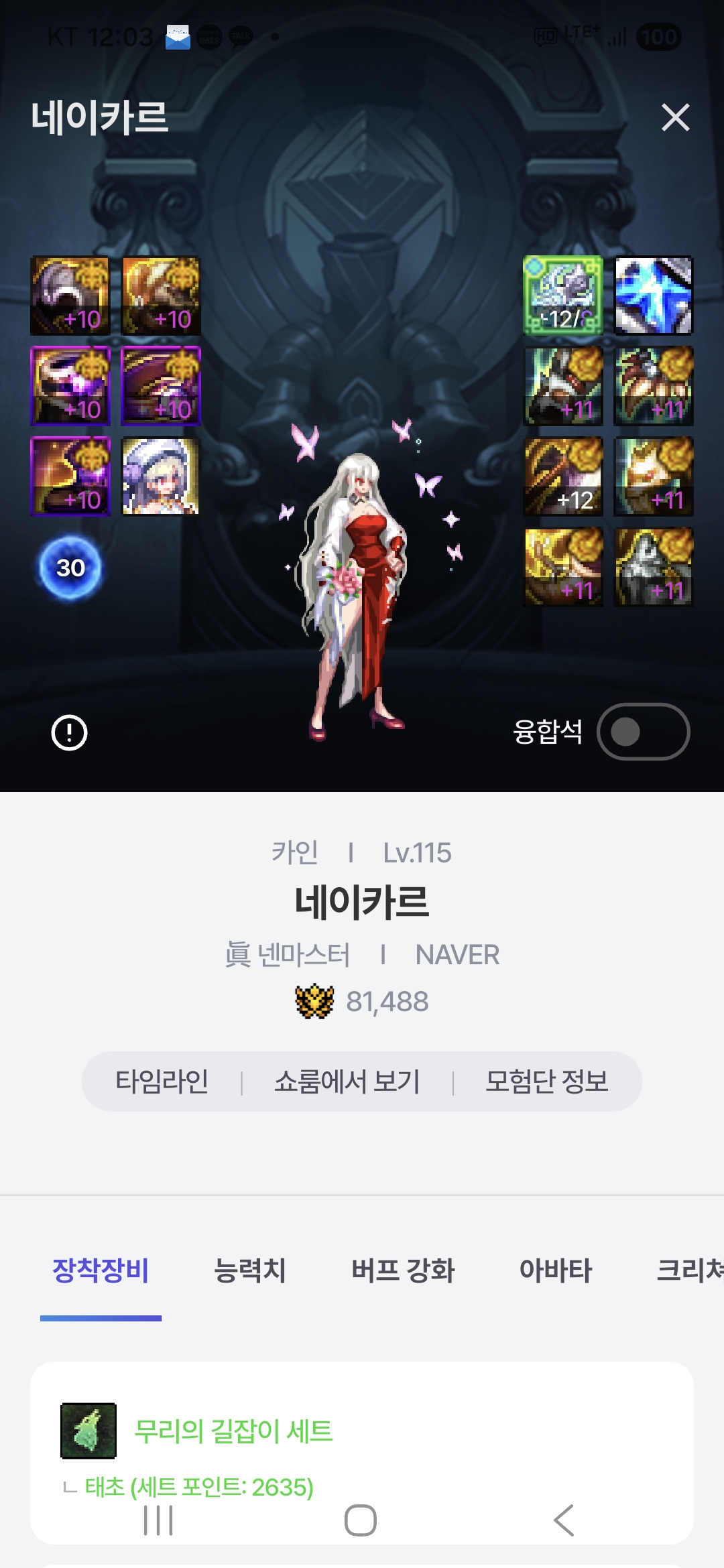Viewport: 724px width, 1568px height.
Task: Tap the blue 30 badge
Action: (70, 568)
